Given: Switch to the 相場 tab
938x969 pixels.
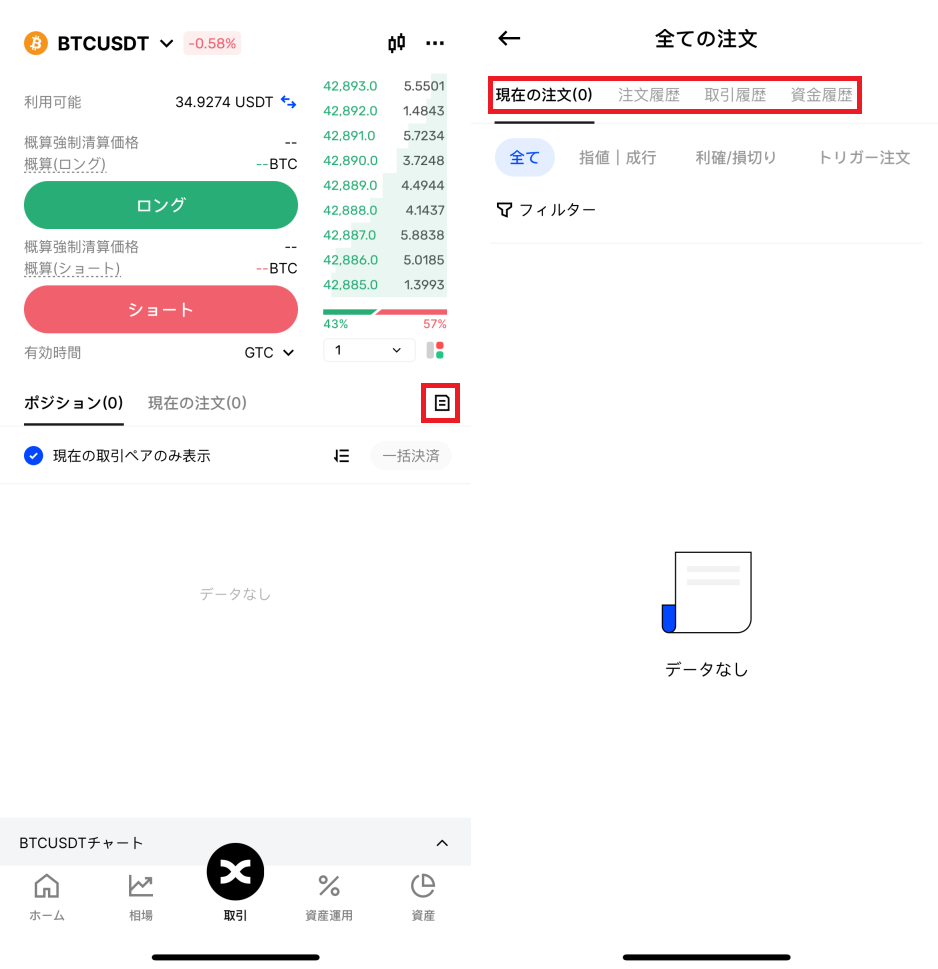Looking at the screenshot, I should [141, 896].
